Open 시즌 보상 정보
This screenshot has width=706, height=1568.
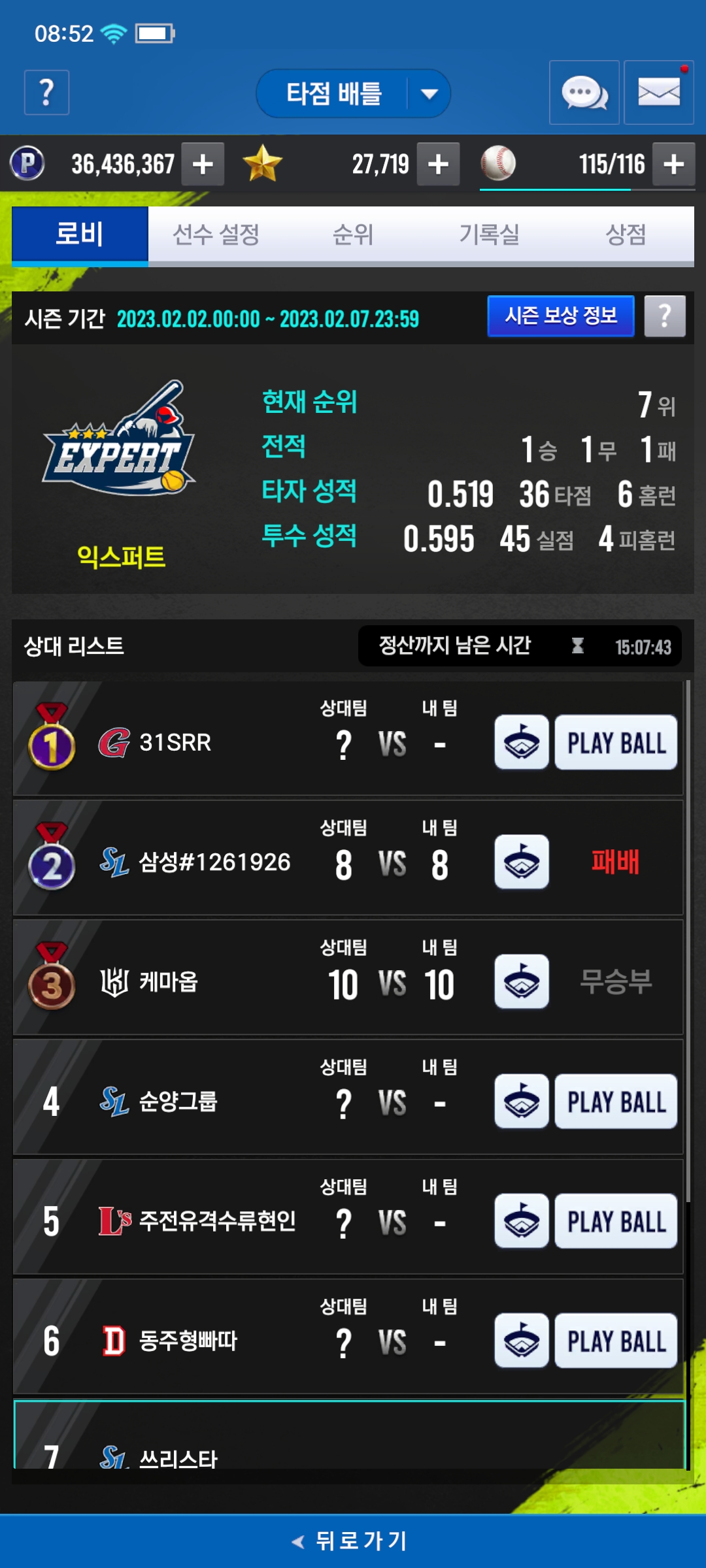[x=561, y=316]
